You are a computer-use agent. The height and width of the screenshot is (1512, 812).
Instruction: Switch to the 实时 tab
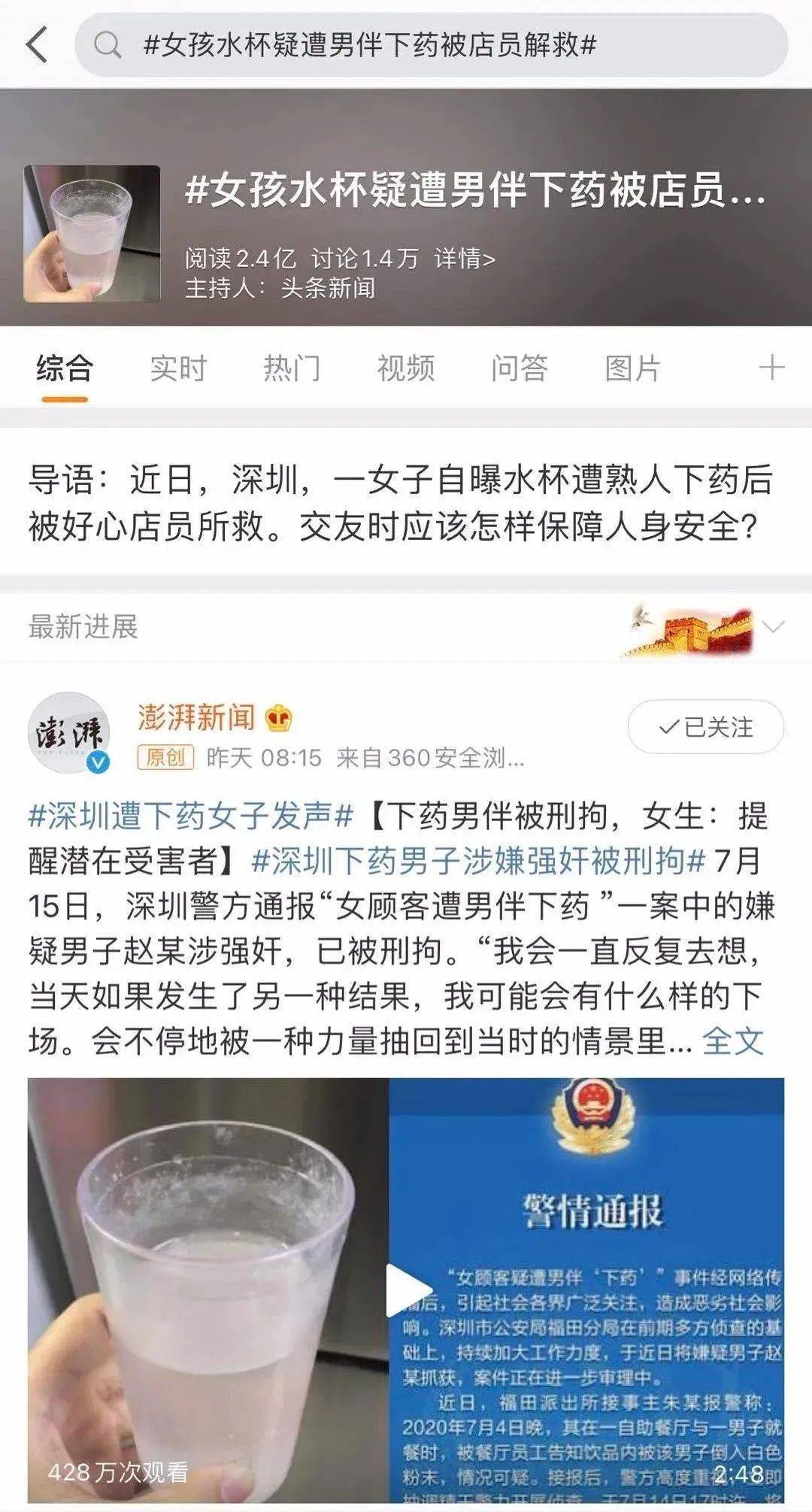pyautogui.click(x=177, y=368)
